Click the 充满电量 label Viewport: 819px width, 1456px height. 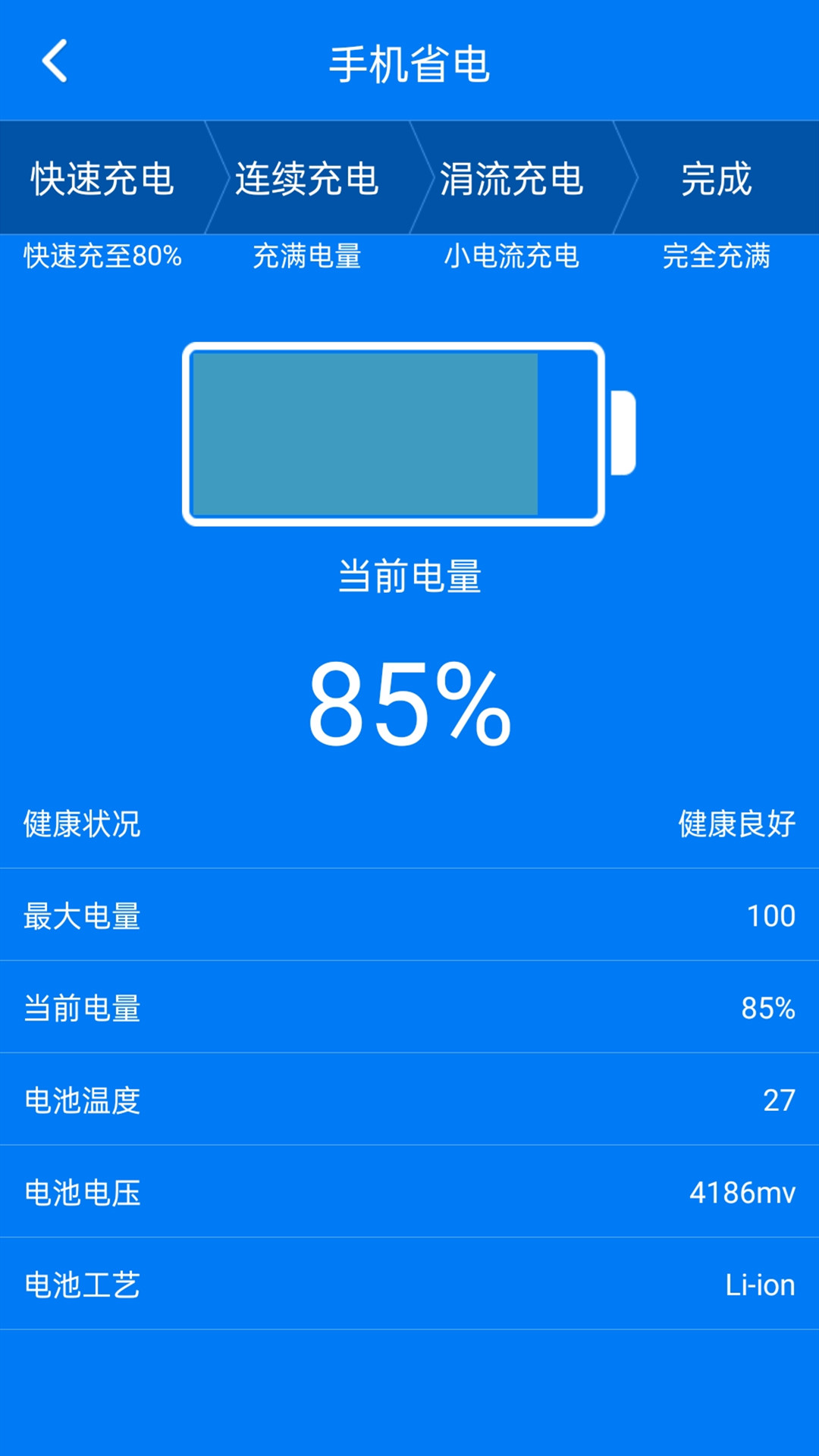[307, 258]
